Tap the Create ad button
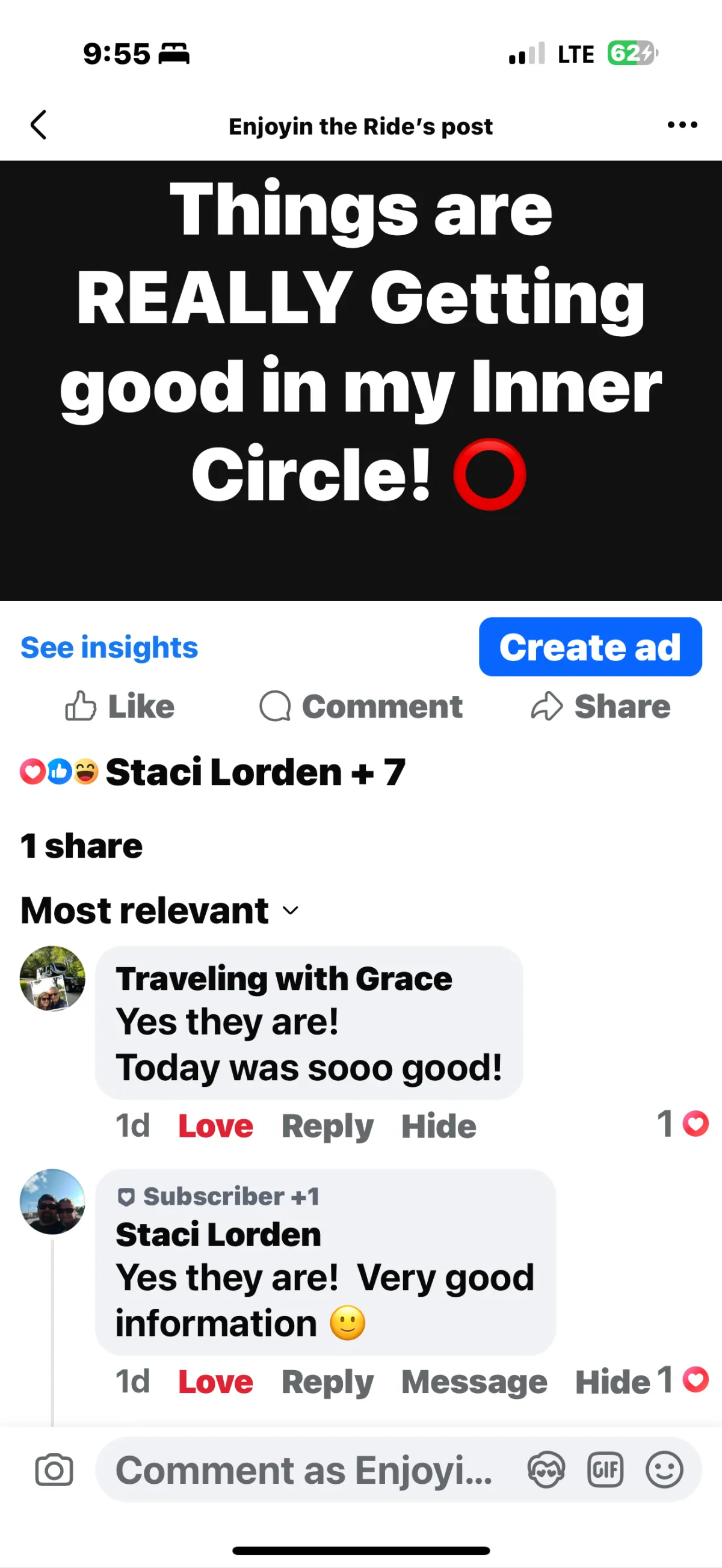Viewport: 722px width, 1568px height. [590, 647]
